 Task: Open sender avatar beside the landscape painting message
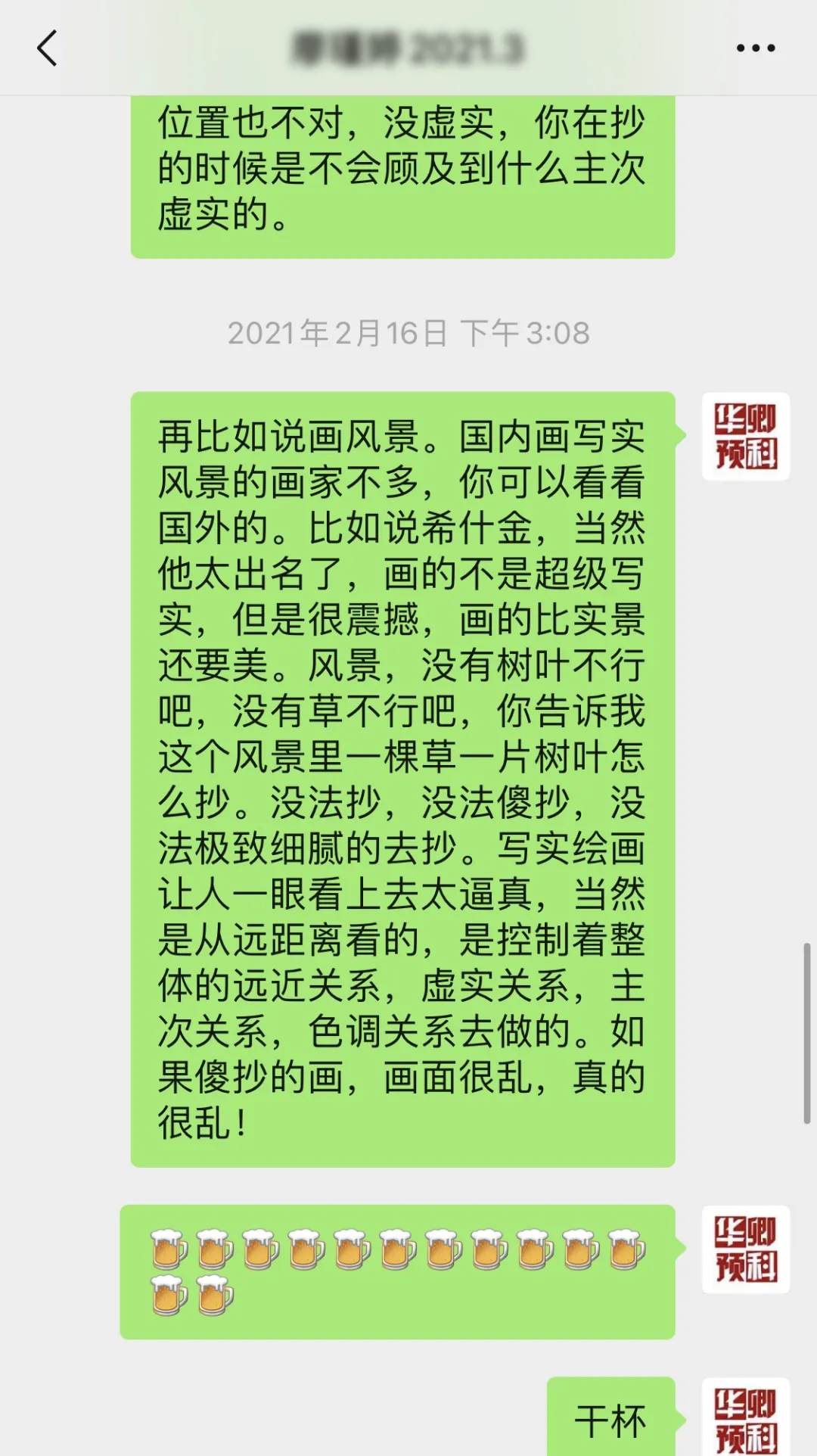pyautogui.click(x=745, y=437)
